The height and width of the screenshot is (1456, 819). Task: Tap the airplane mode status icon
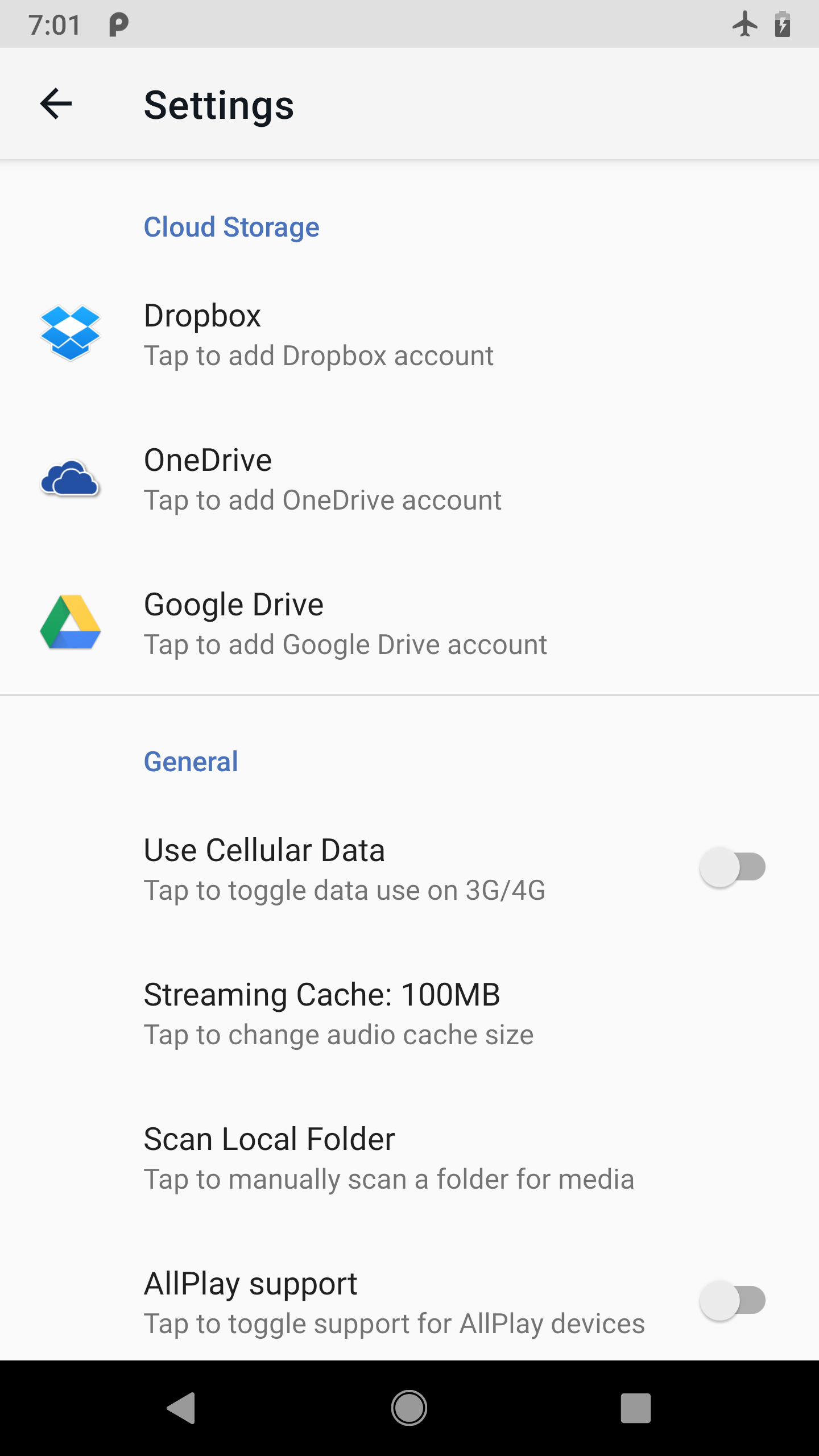click(746, 24)
